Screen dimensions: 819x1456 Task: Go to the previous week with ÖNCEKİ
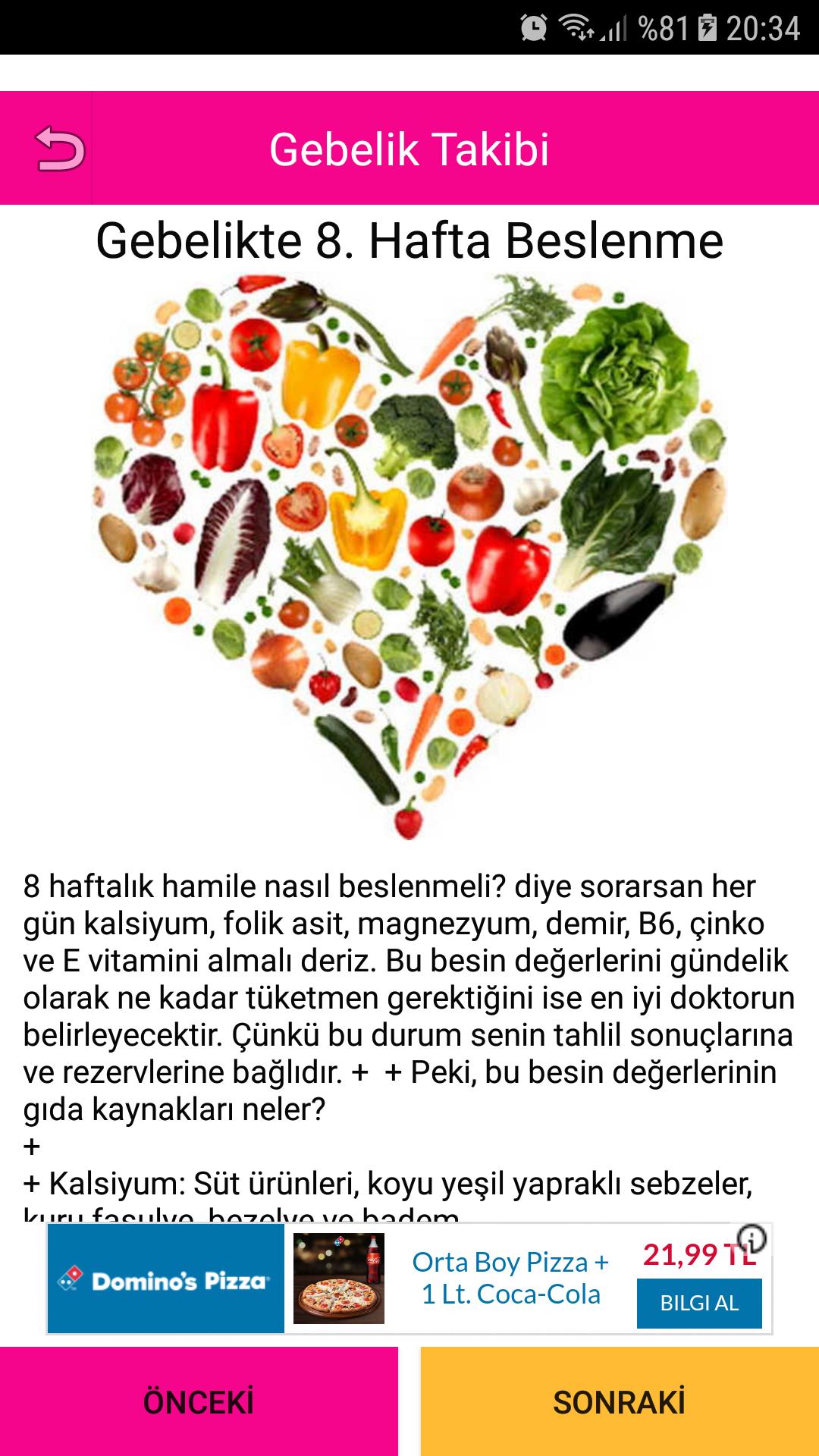point(199,1401)
